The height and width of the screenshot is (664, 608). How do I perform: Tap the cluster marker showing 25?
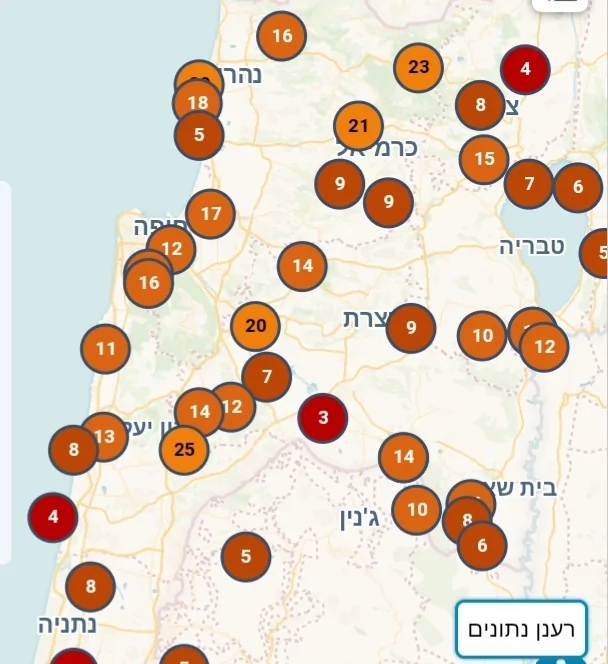pos(184,449)
